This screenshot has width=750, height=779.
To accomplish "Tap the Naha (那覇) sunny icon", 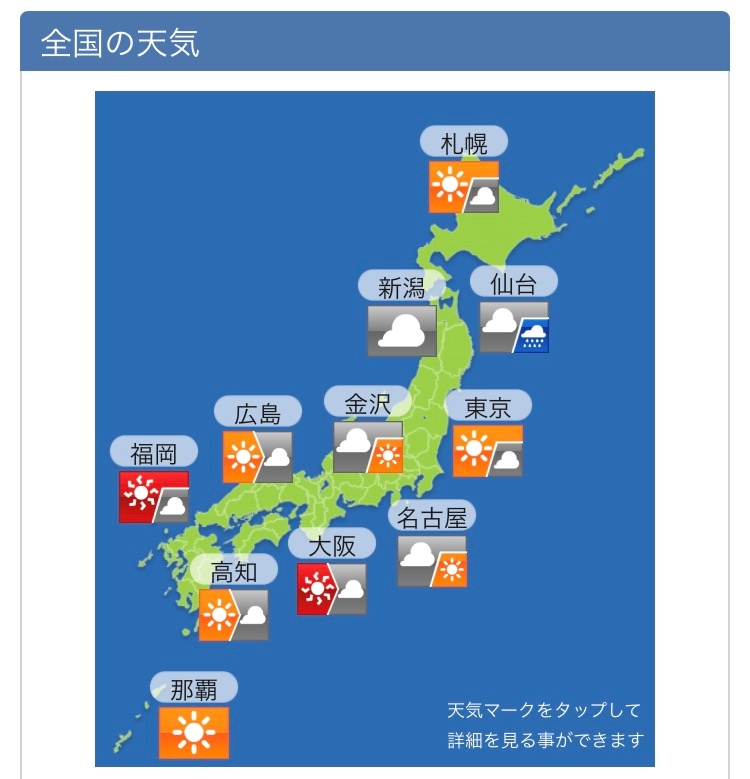I will [194, 733].
